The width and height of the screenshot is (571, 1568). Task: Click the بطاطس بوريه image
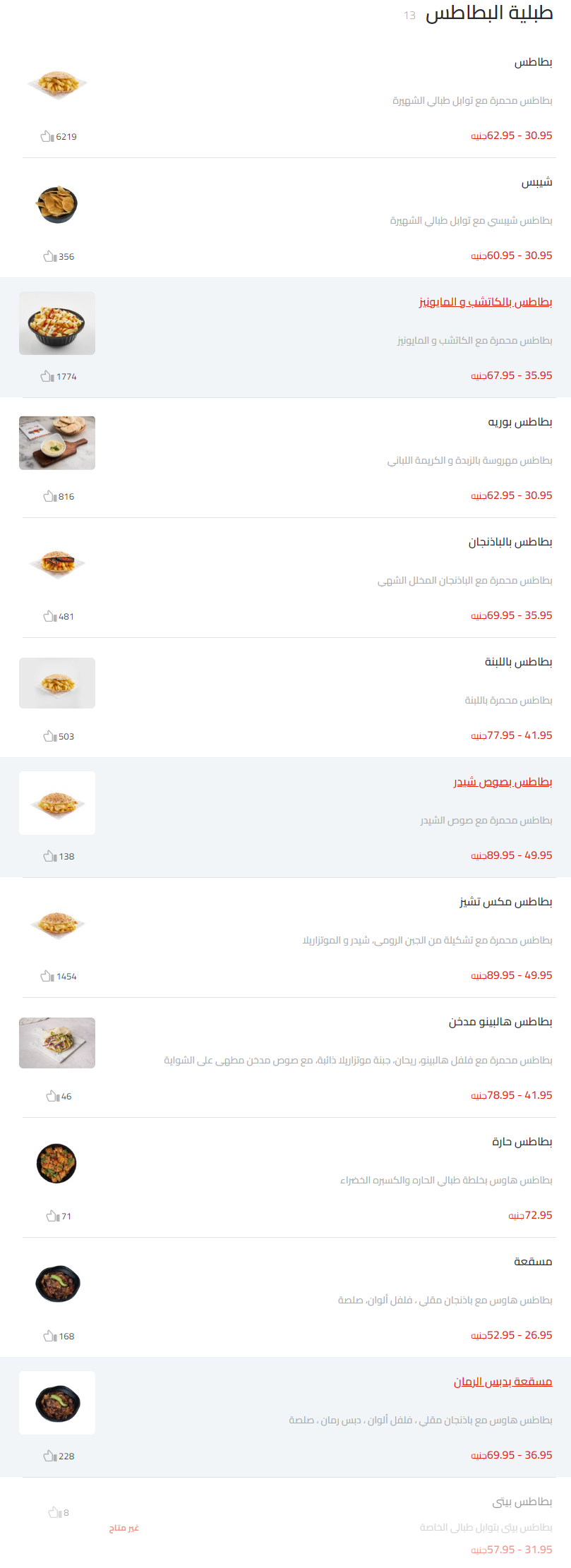pyautogui.click(x=56, y=442)
